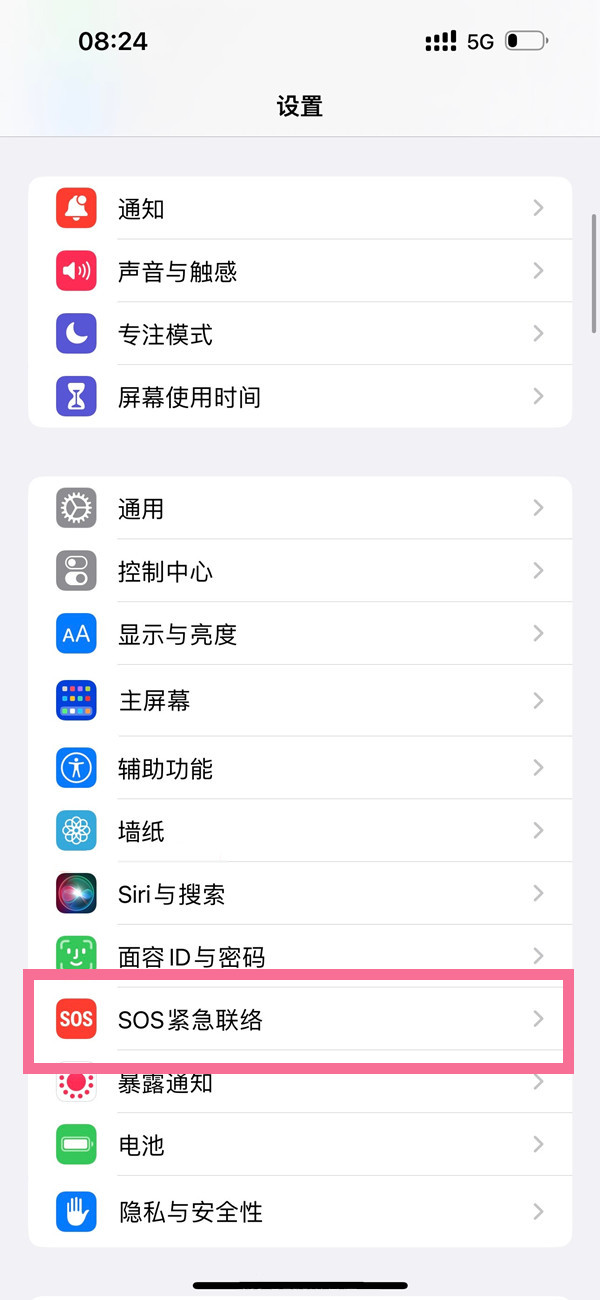600x1300 pixels.
Task: Open 面容ID与密码 settings
Action: click(300, 956)
